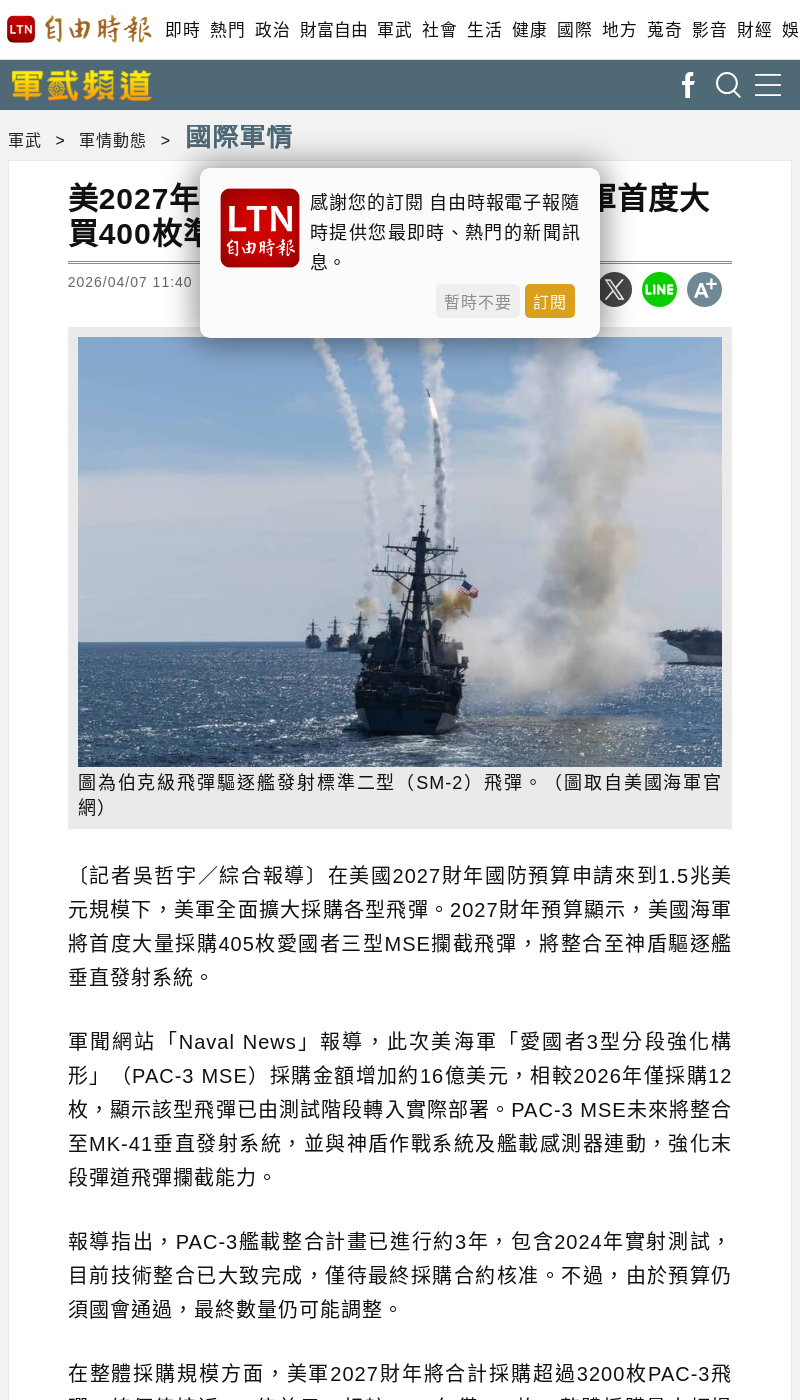Go to 自由時報 homepage via logo
800x1400 pixels.
79,30
